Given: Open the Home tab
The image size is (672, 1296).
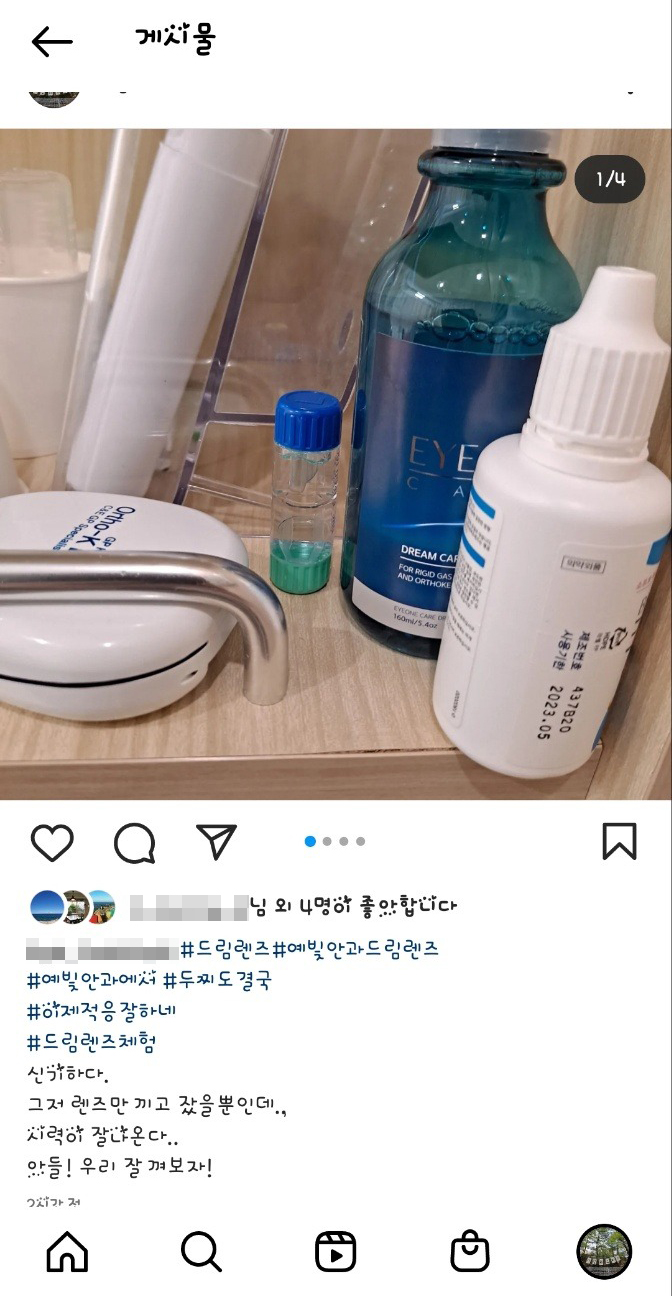Looking at the screenshot, I should pos(67,1251).
